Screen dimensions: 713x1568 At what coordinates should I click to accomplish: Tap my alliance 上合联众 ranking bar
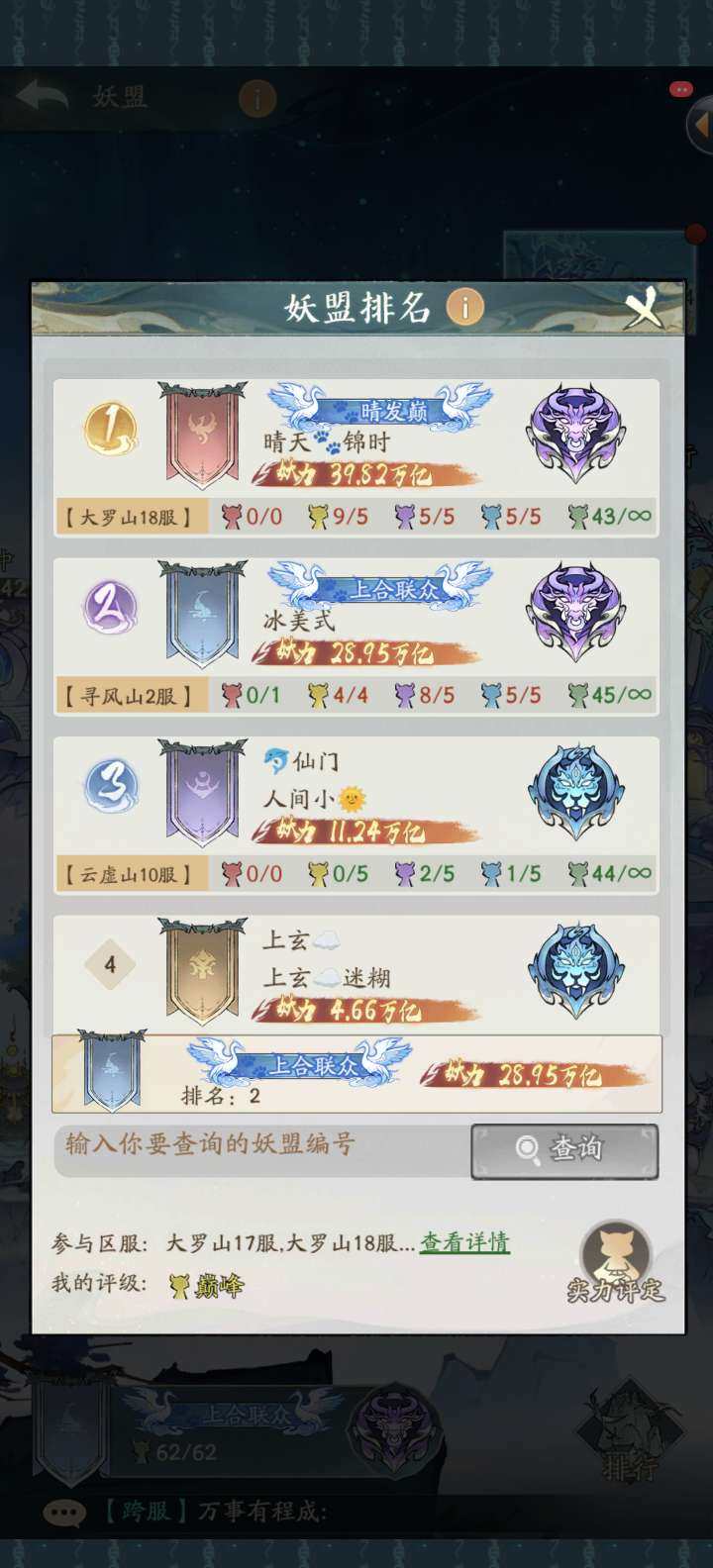pos(356,1074)
